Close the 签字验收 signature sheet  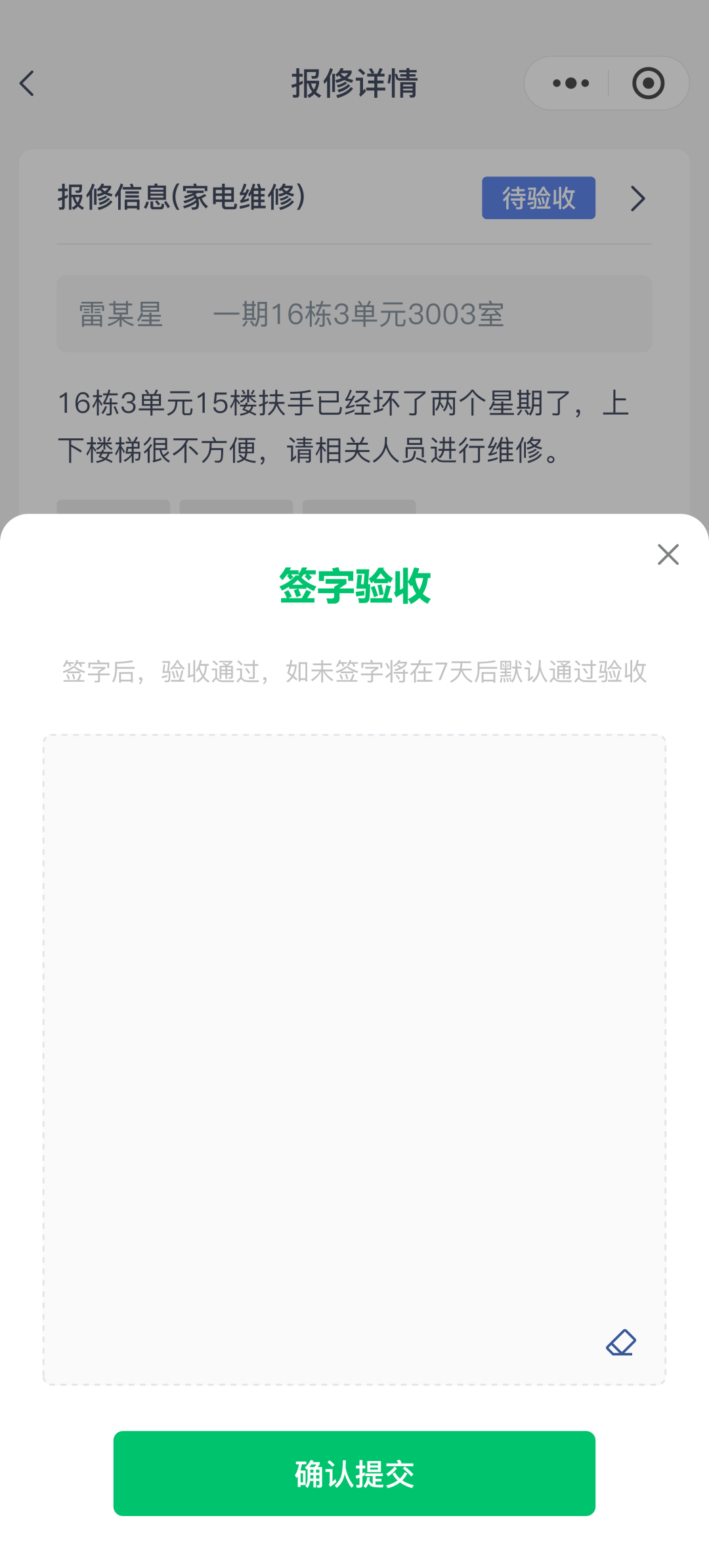[x=668, y=555]
